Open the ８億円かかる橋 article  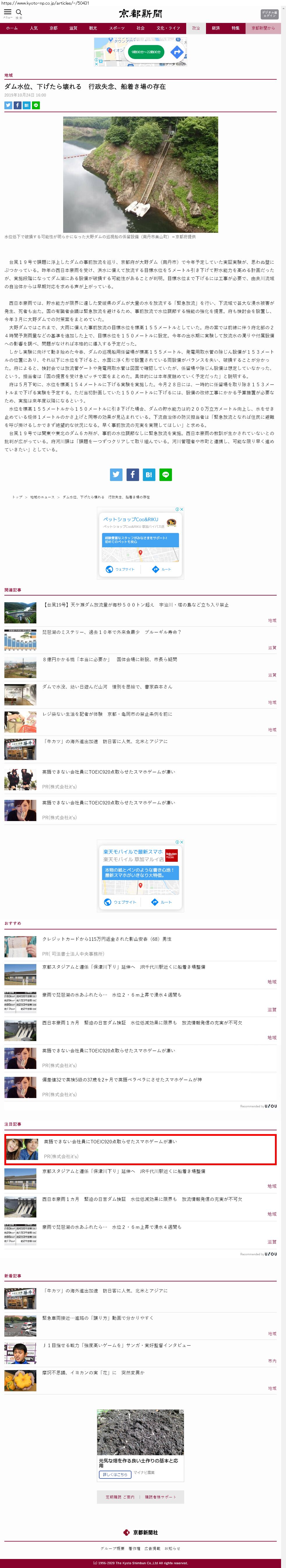tap(110, 659)
